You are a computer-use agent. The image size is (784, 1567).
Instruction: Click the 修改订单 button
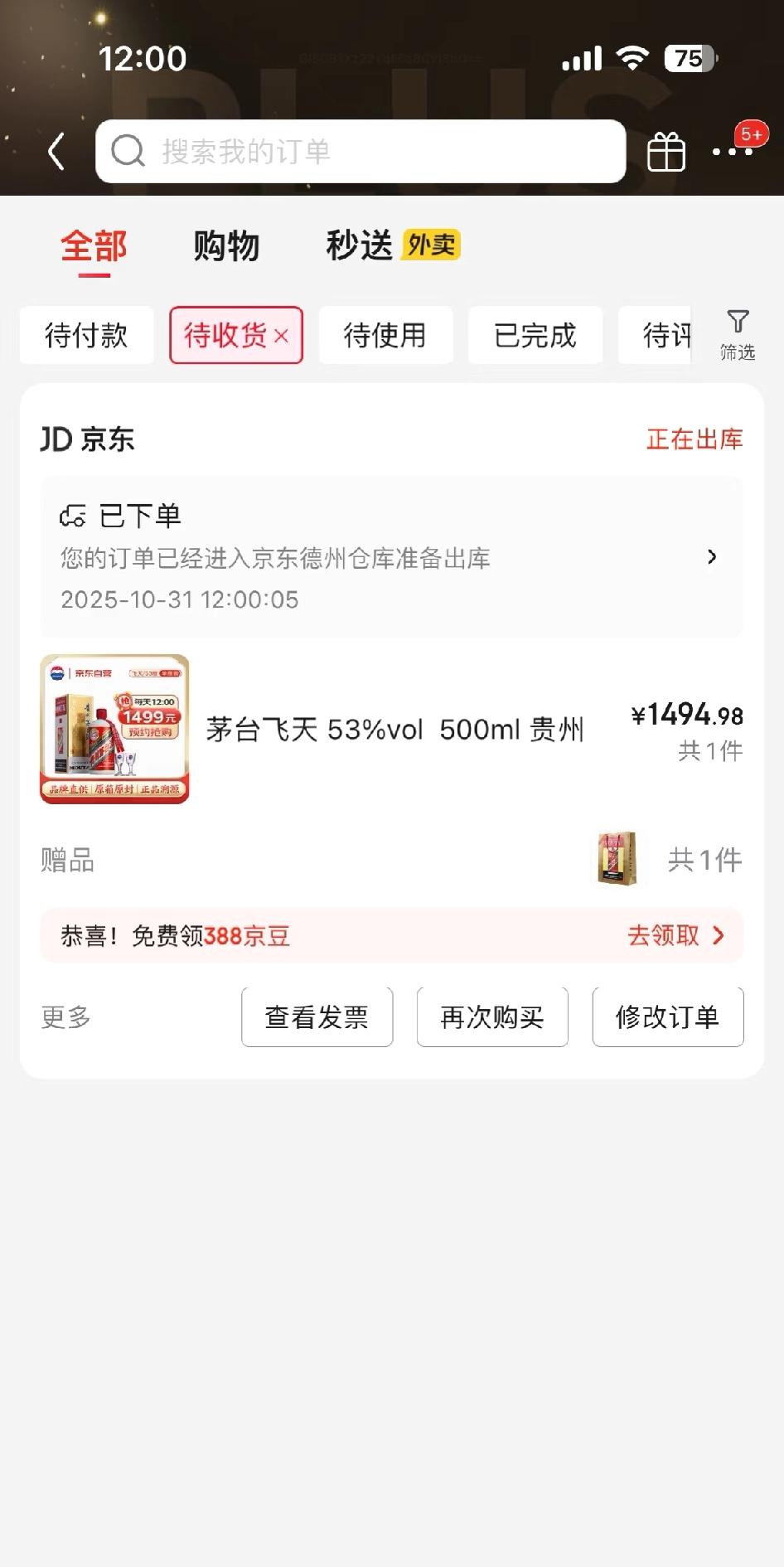click(668, 1016)
